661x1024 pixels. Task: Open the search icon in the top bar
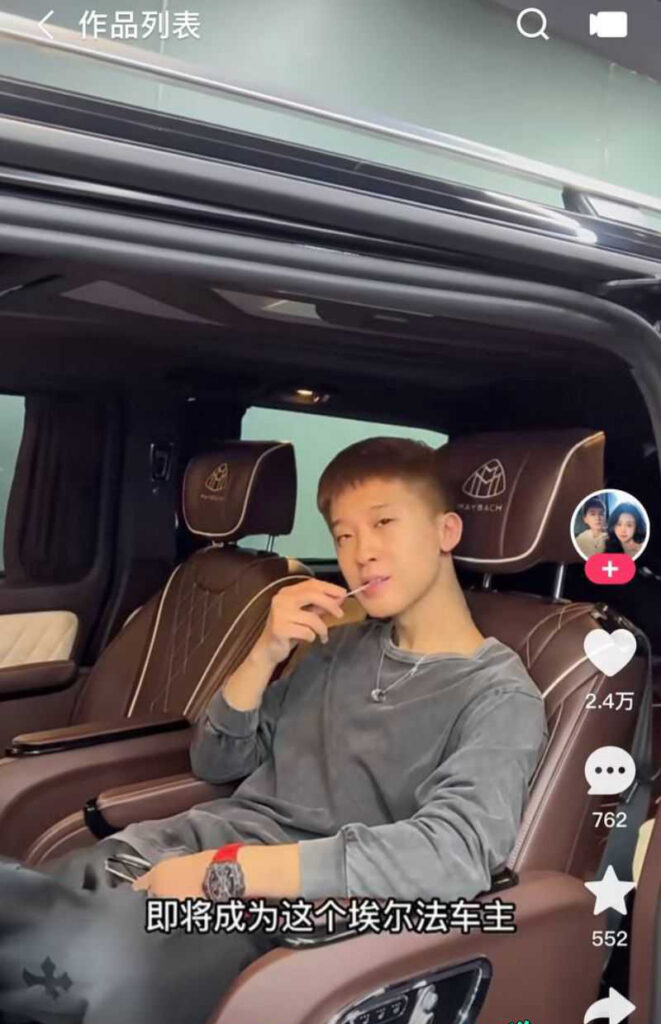coord(532,25)
